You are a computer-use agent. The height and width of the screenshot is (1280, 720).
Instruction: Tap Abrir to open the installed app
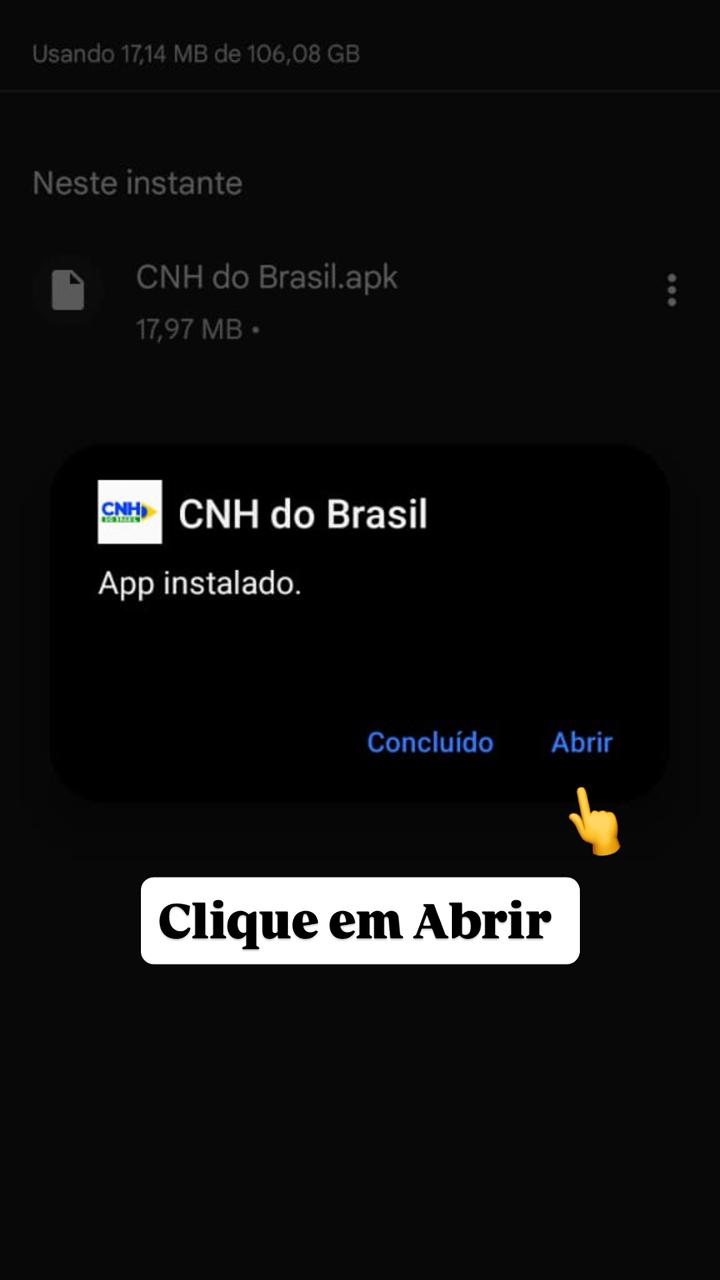click(x=581, y=743)
